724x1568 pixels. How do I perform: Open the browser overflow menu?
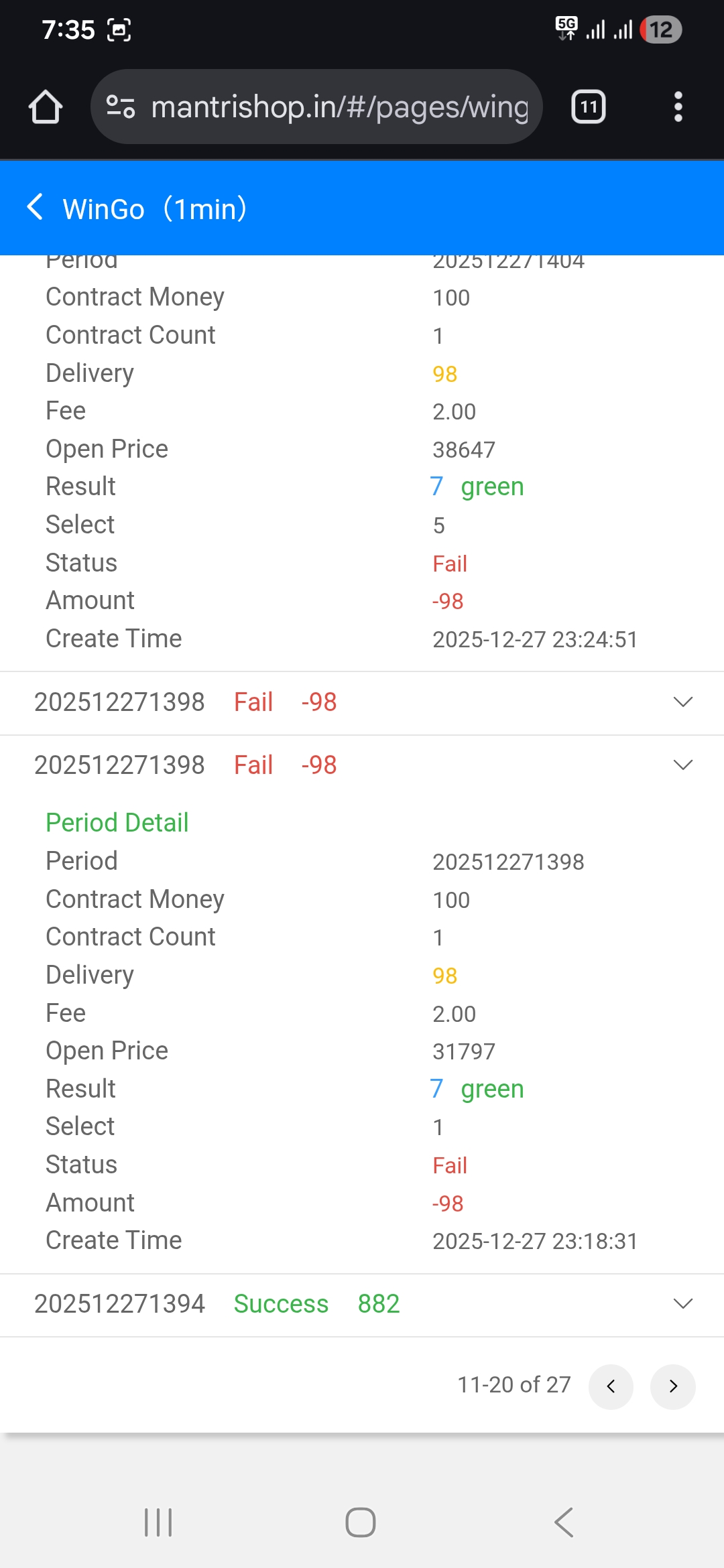click(x=678, y=107)
